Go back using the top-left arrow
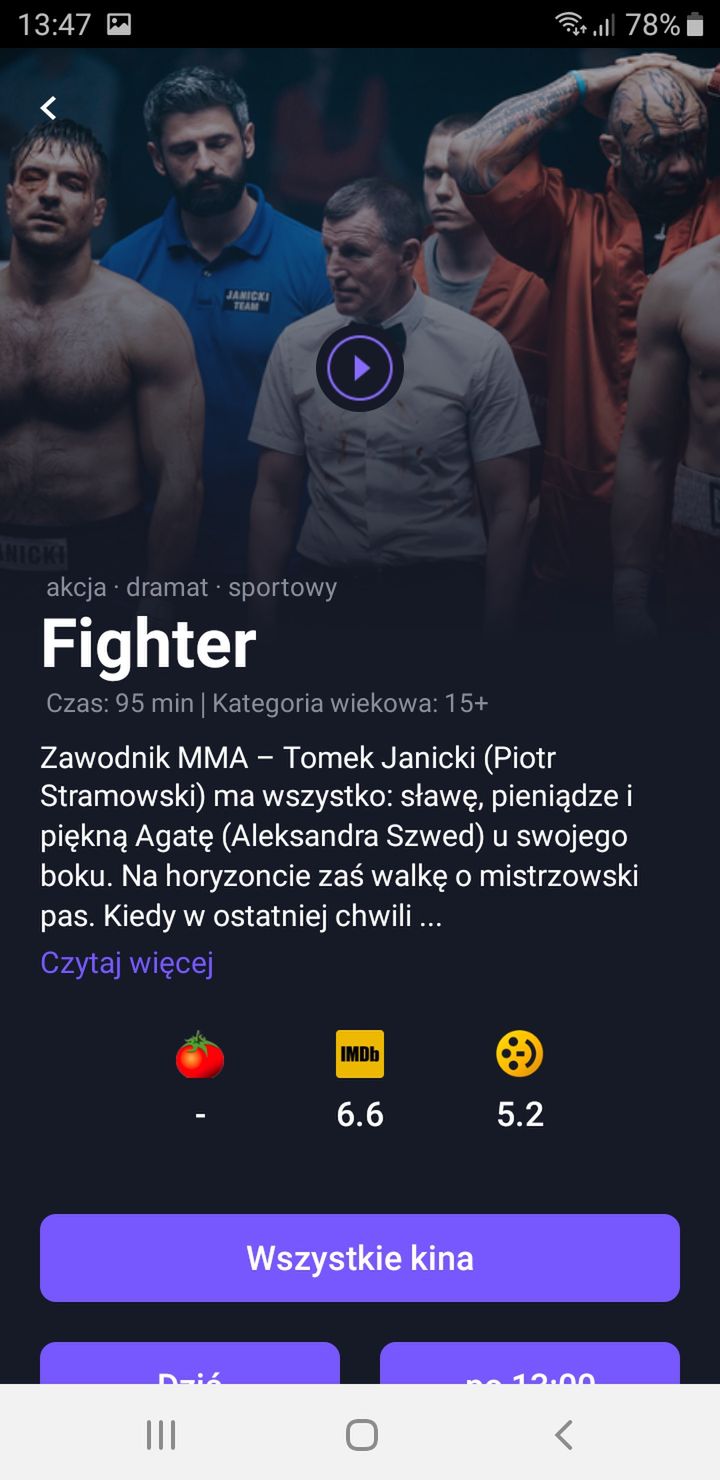Image resolution: width=720 pixels, height=1480 pixels. click(x=48, y=107)
